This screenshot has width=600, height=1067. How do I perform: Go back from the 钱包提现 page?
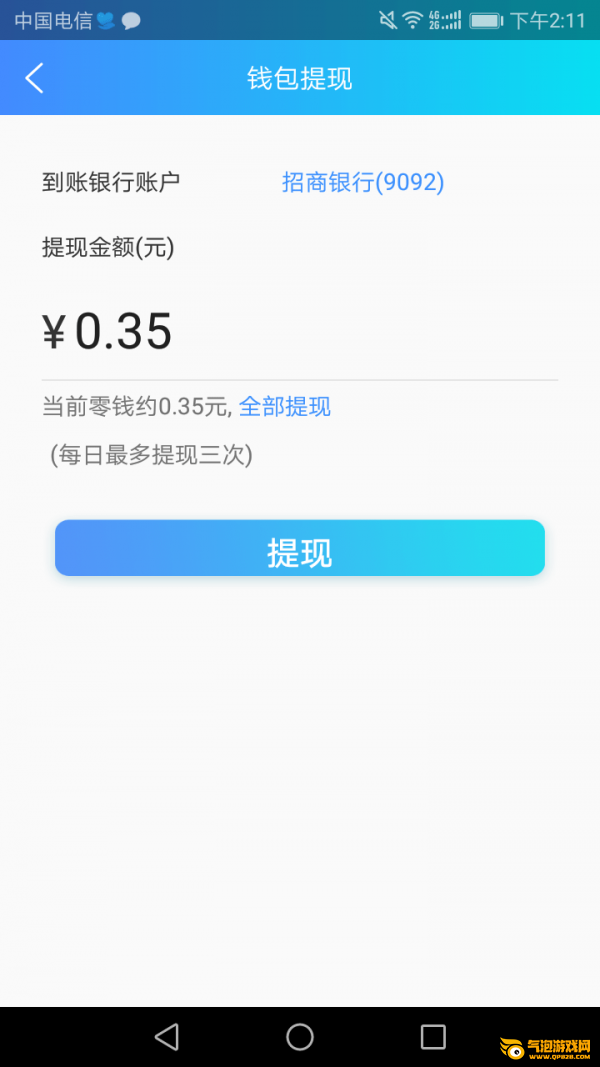[34, 78]
